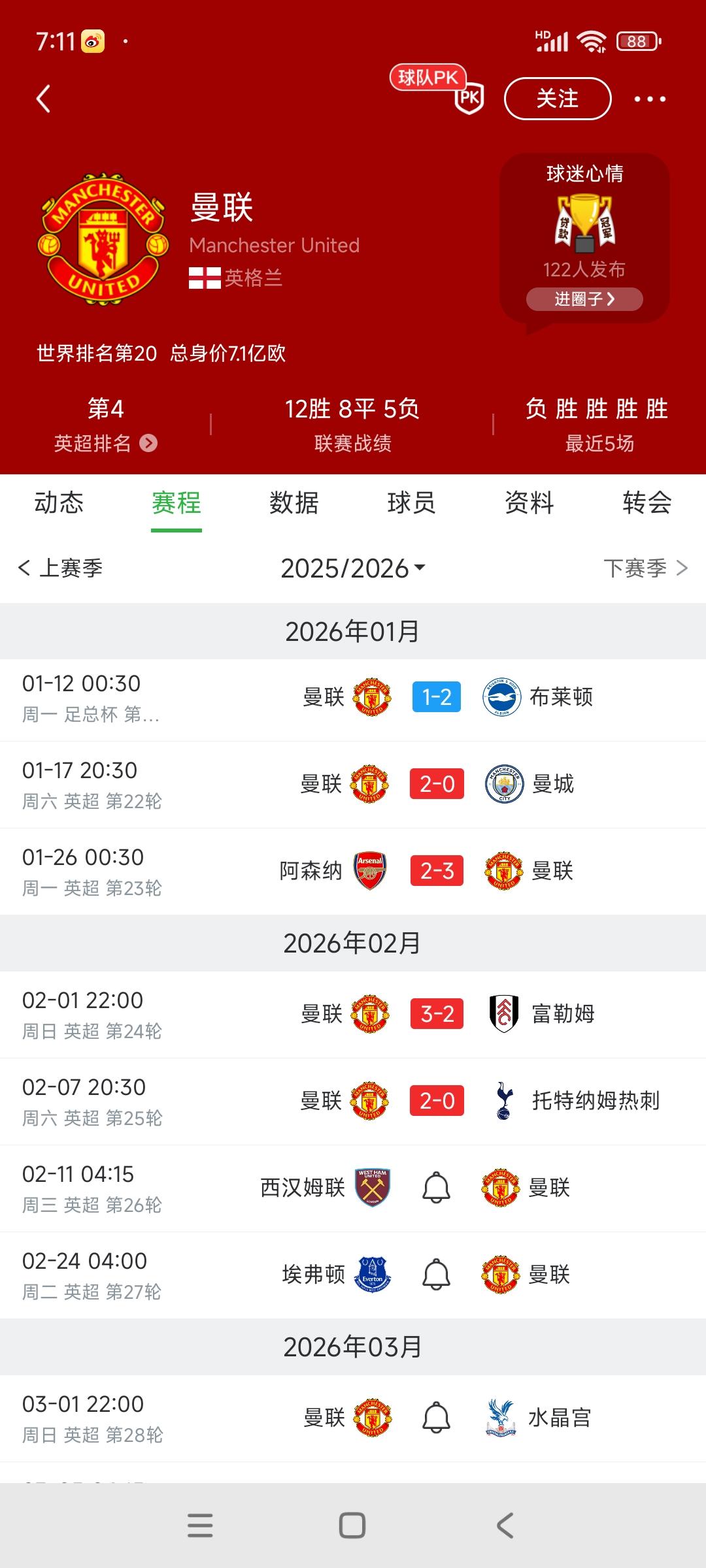Open the 英超排名 league standings
This screenshot has height=1568, width=706.
[x=105, y=444]
